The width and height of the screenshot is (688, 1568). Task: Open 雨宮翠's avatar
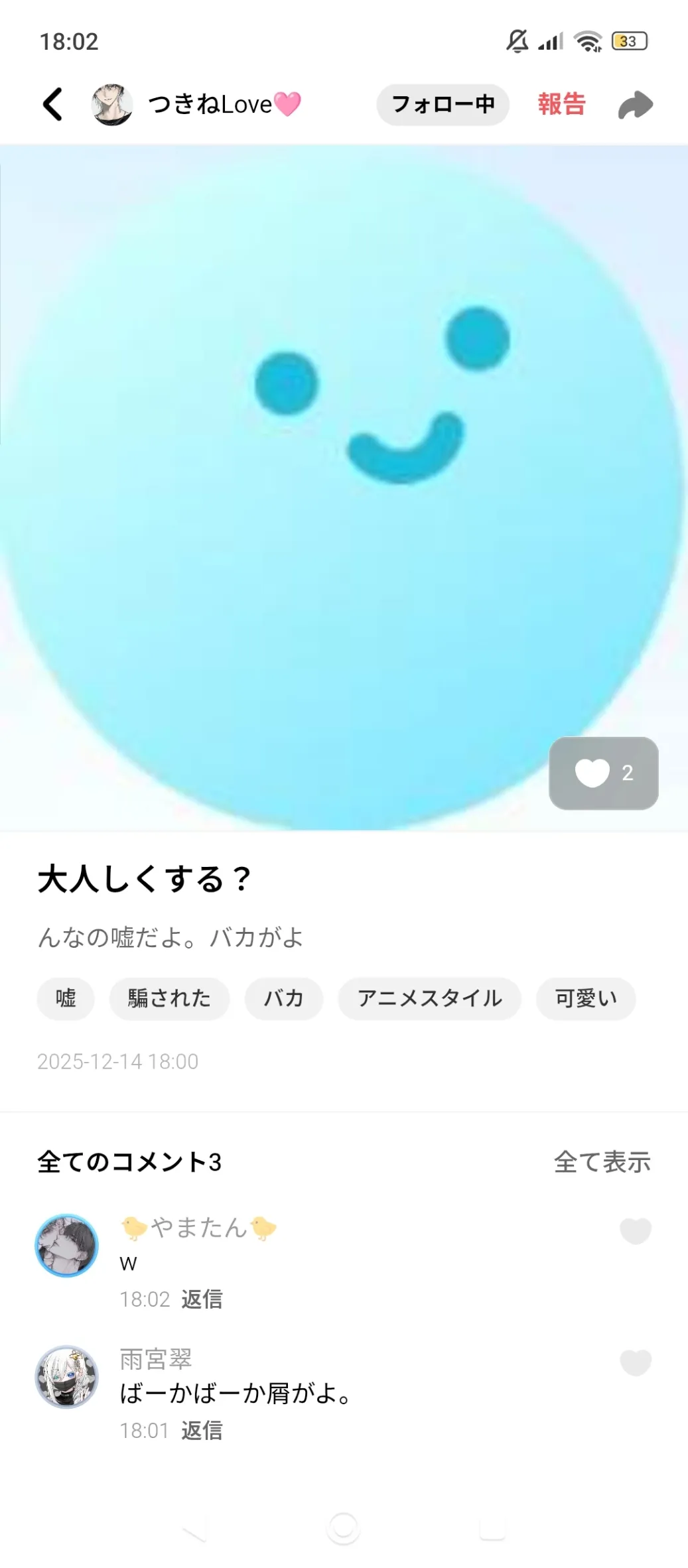[66, 1377]
